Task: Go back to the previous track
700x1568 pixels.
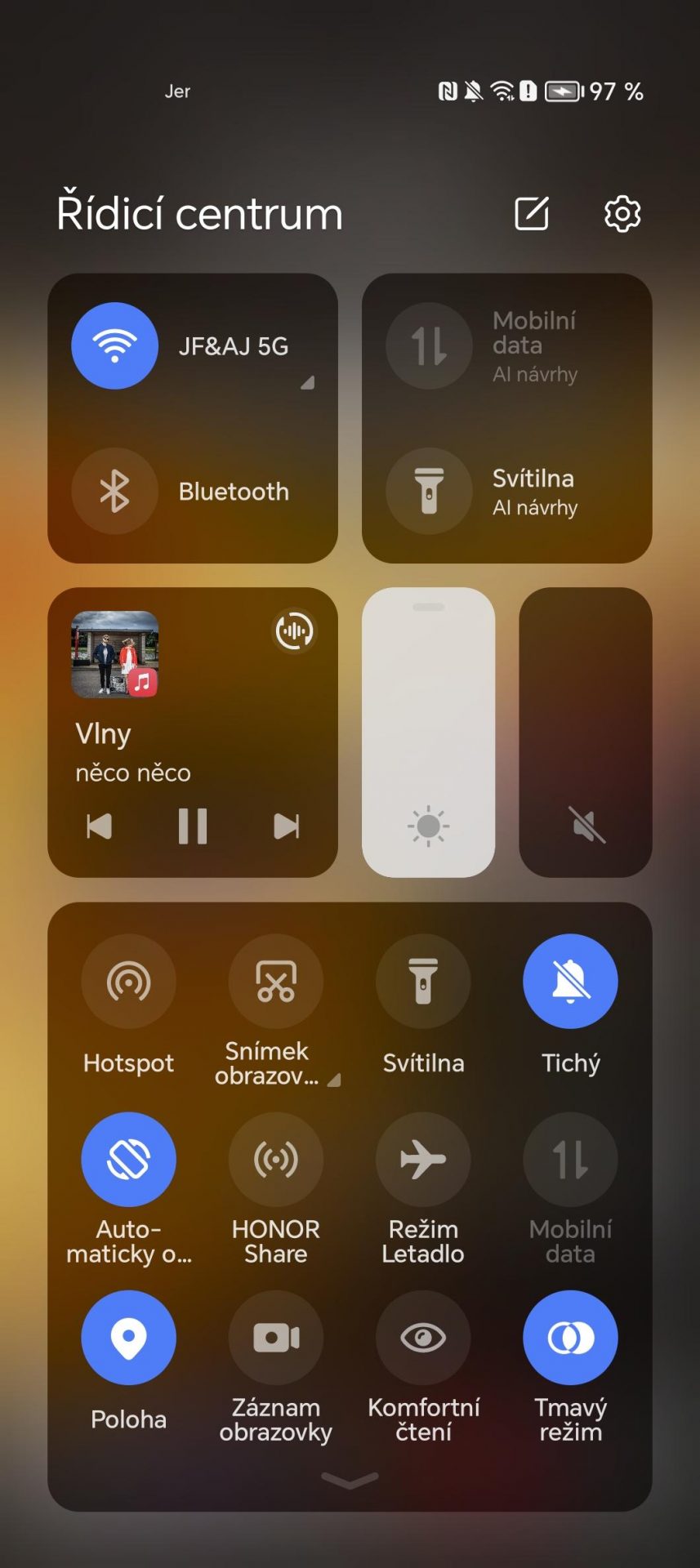Action: [100, 826]
